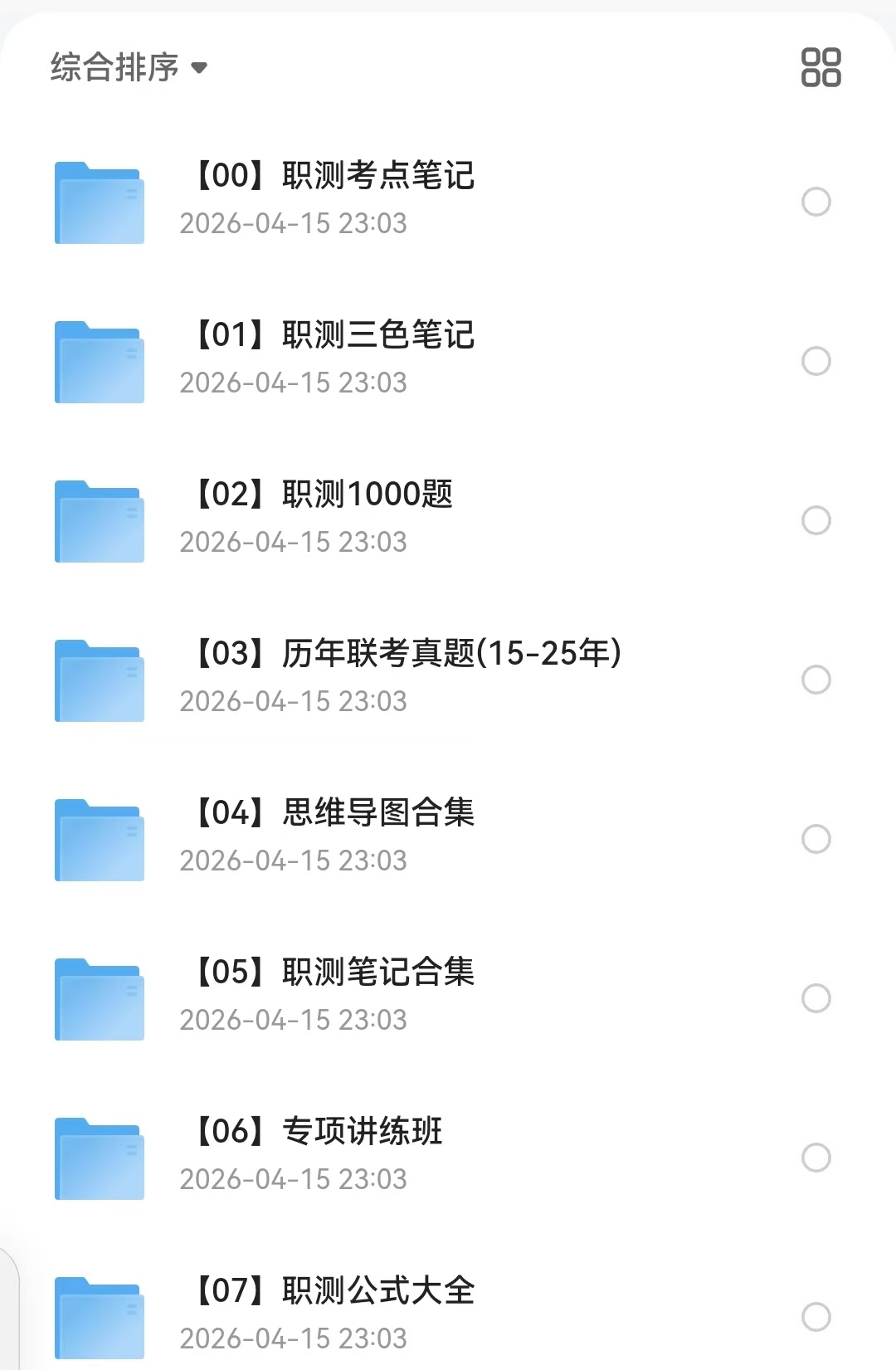Image resolution: width=896 pixels, height=1370 pixels.
Task: Select the 【03】历年联考真题 folder checkbox
Action: point(816,680)
